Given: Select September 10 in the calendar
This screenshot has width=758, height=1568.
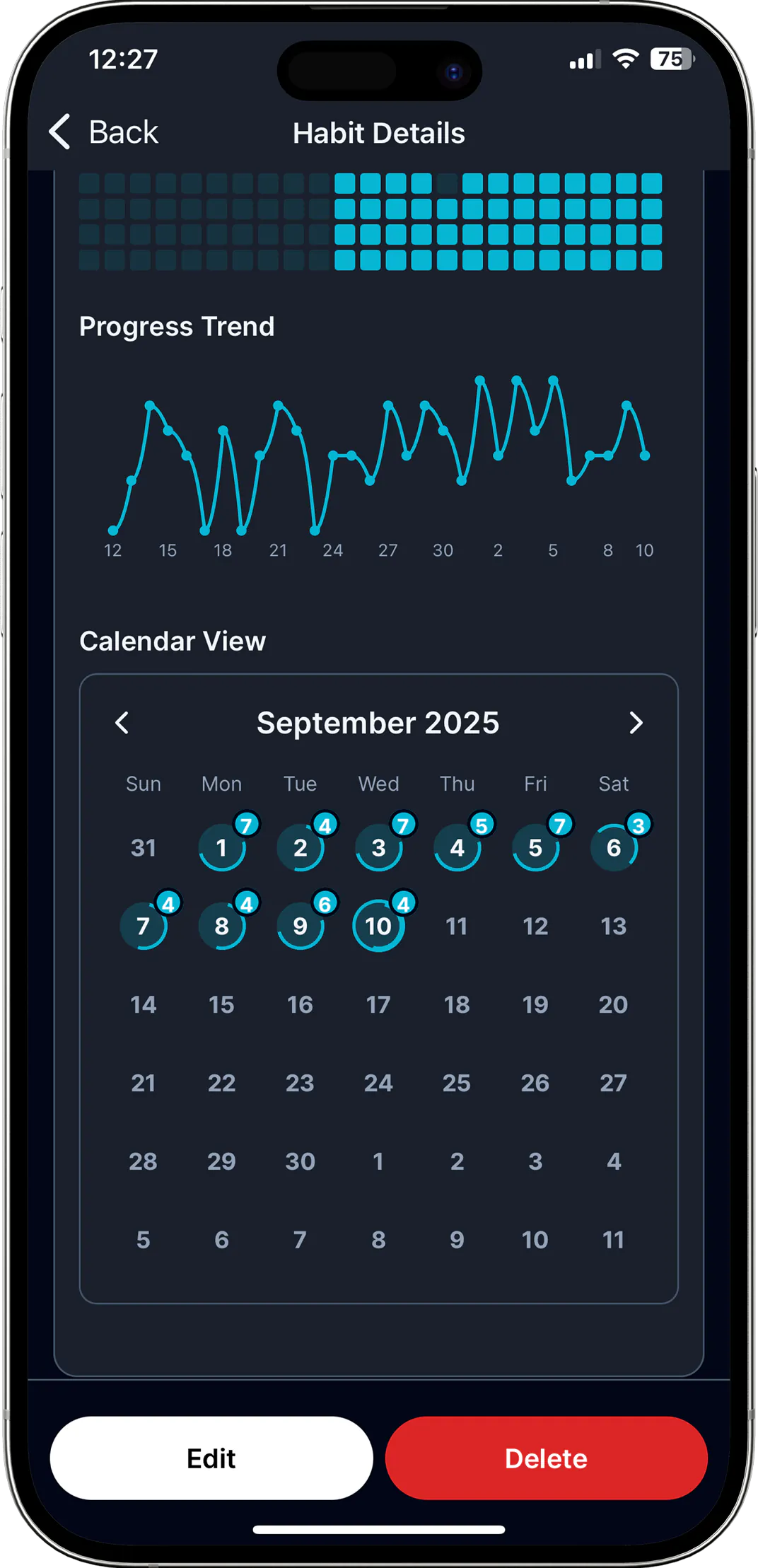Looking at the screenshot, I should [378, 926].
